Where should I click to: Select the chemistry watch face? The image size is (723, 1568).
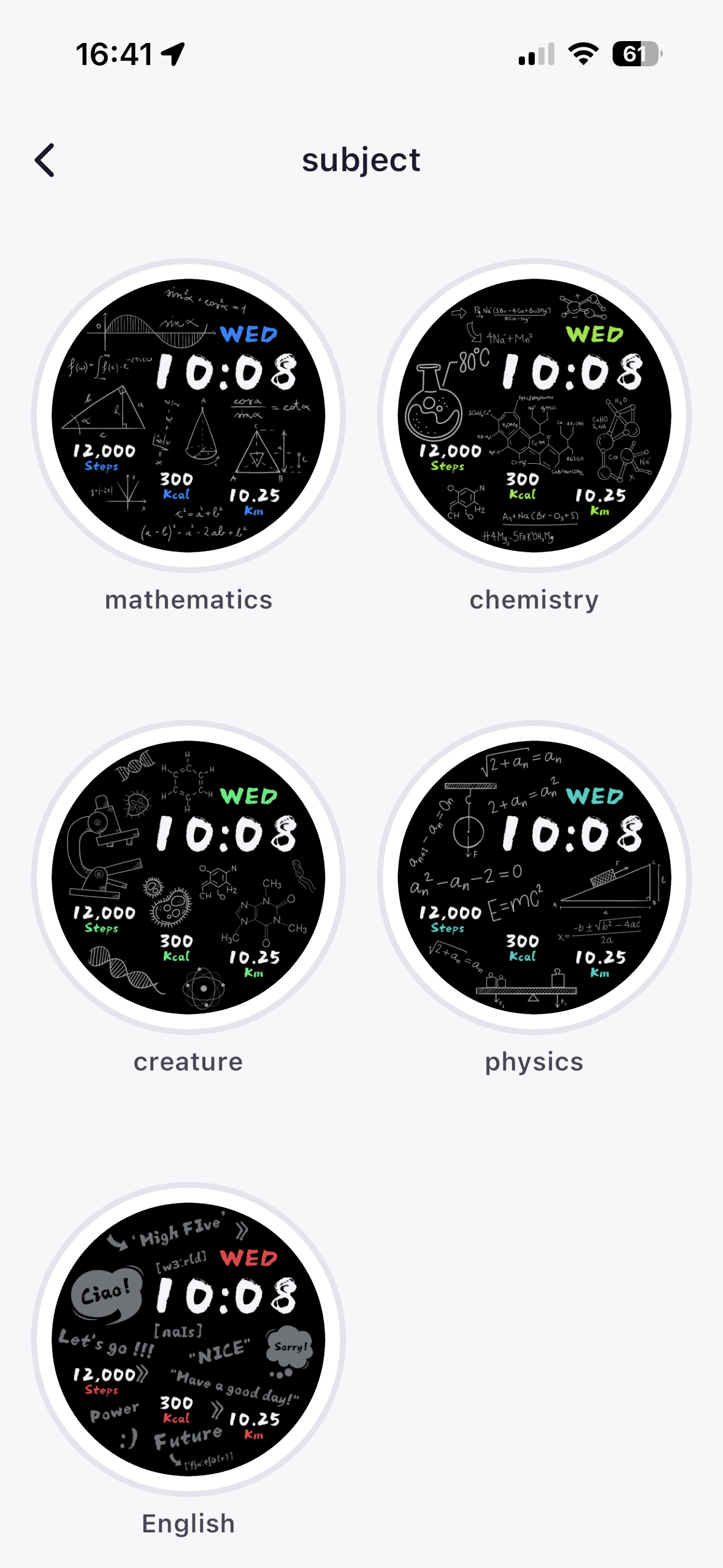534,416
